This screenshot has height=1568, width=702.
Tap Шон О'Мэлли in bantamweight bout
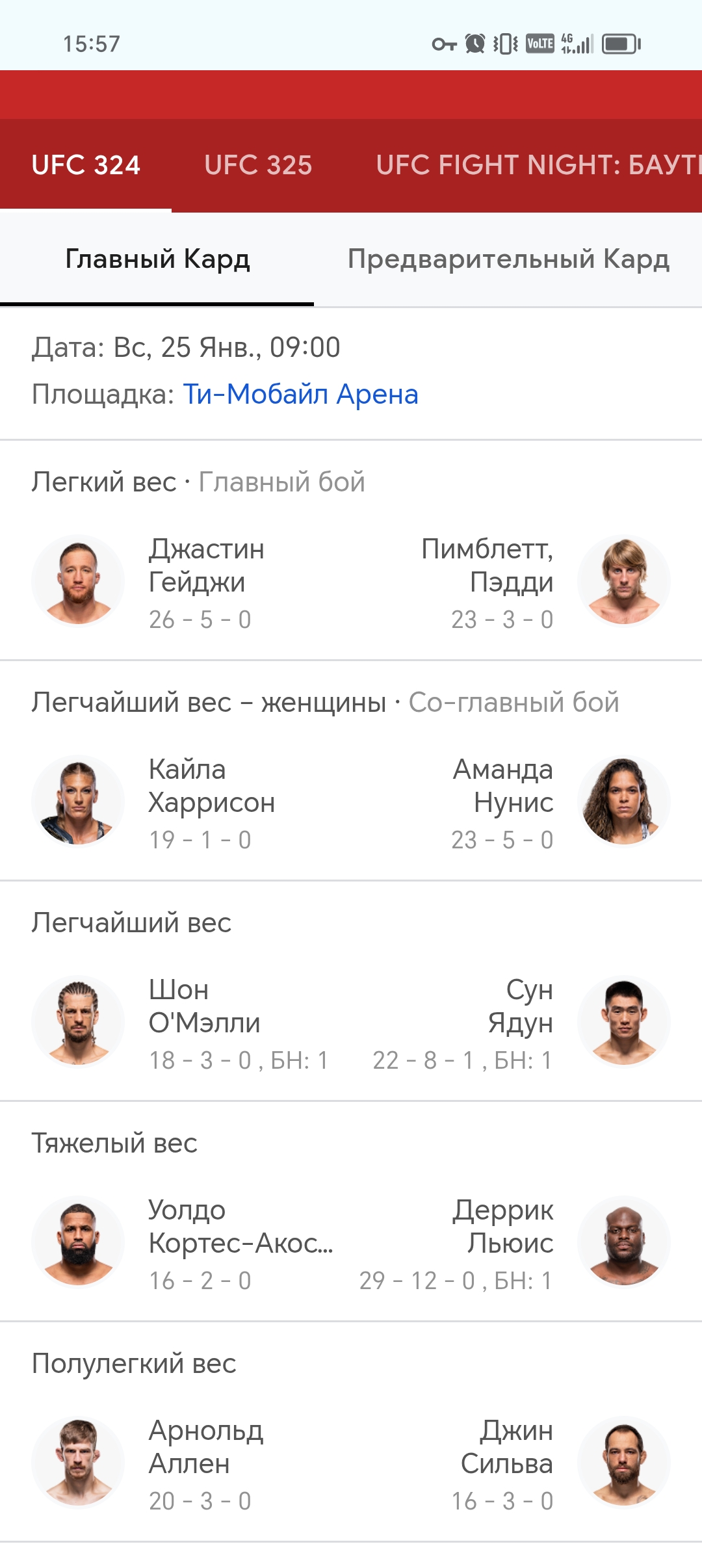(x=204, y=1006)
